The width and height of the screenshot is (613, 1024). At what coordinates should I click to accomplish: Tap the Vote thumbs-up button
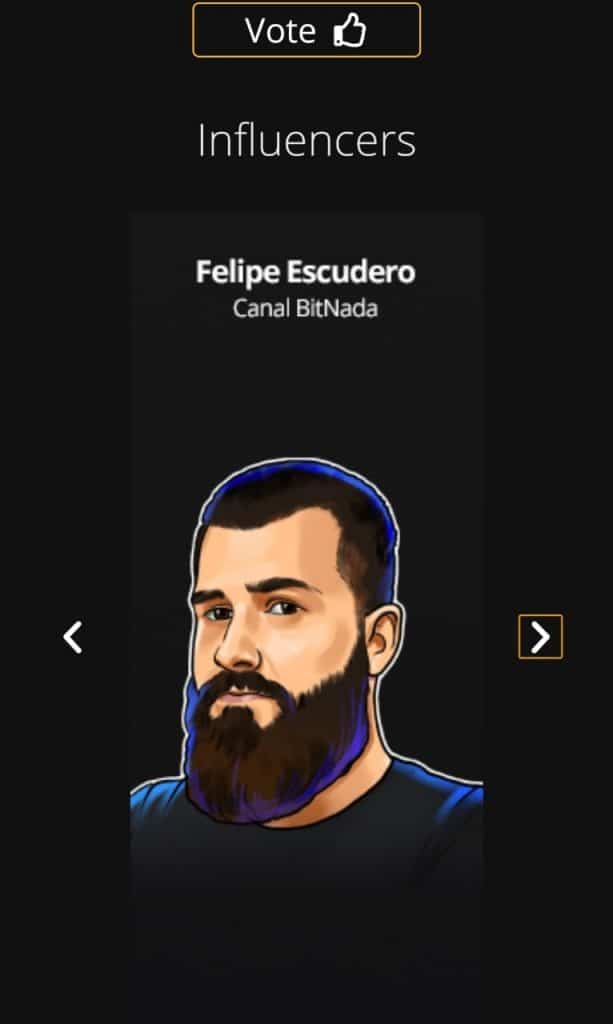click(306, 30)
